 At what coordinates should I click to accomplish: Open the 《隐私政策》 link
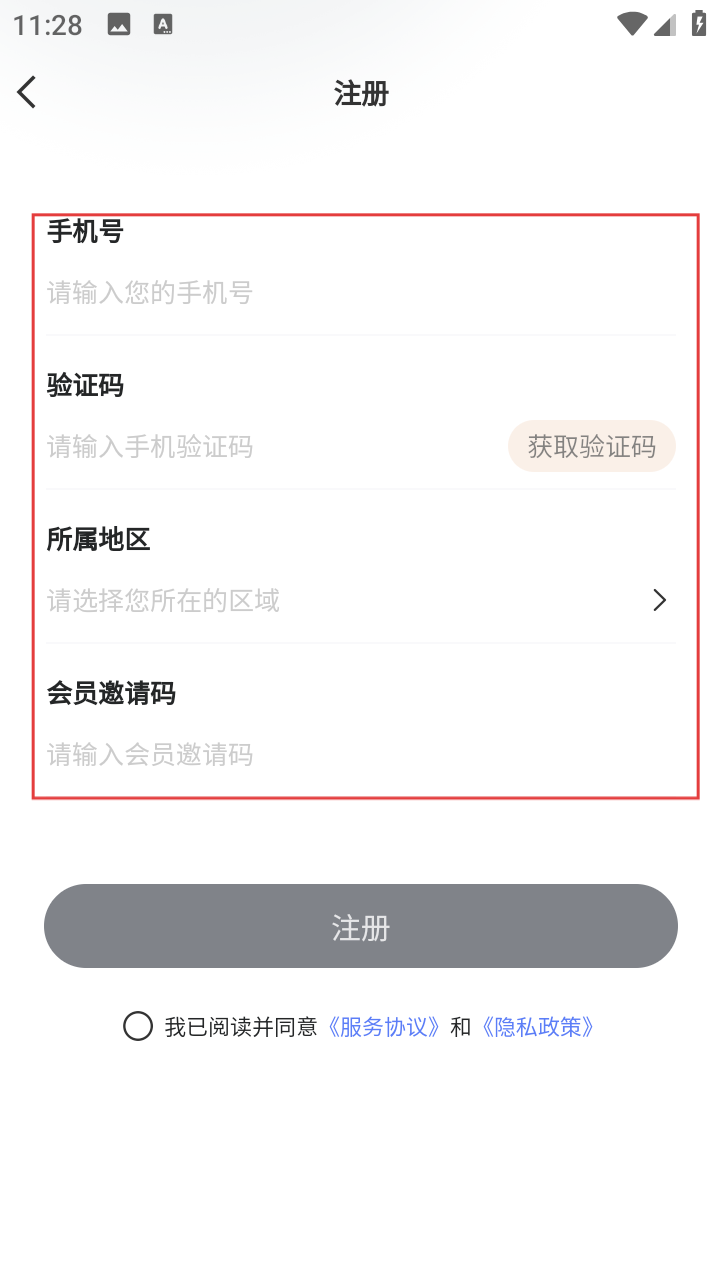click(x=538, y=1027)
